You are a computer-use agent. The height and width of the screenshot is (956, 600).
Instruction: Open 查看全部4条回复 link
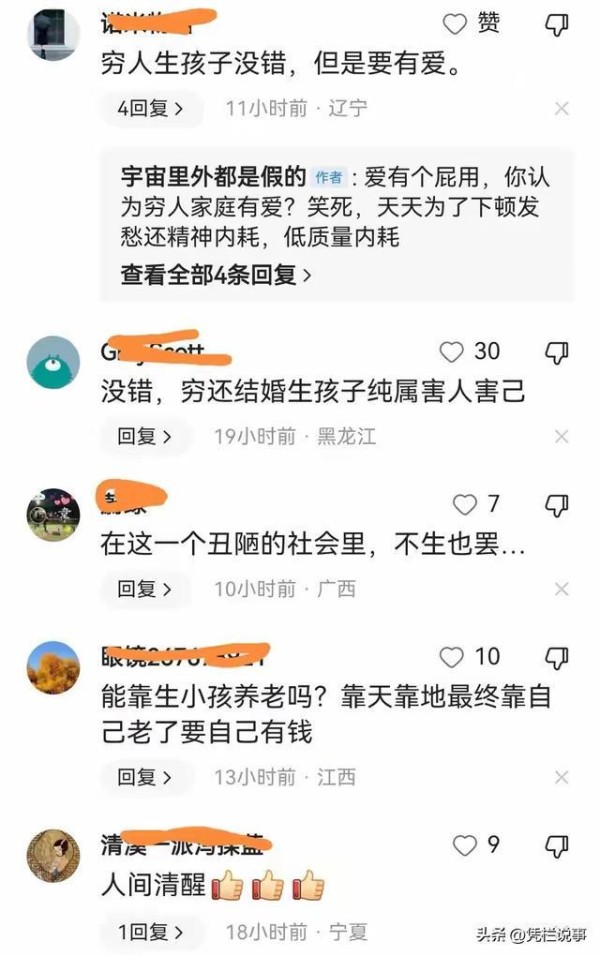216,274
